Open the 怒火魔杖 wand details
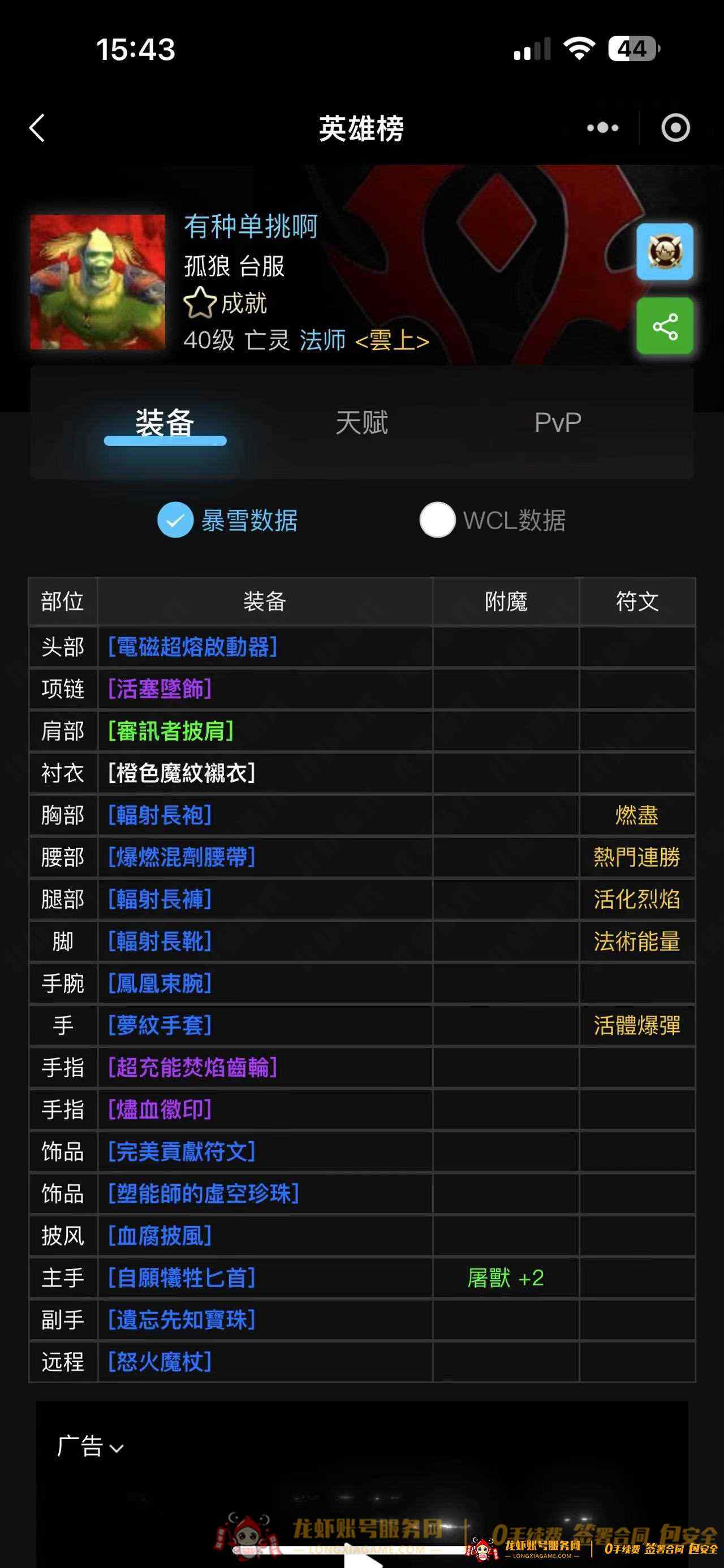The image size is (724, 1568). pyautogui.click(x=160, y=1362)
